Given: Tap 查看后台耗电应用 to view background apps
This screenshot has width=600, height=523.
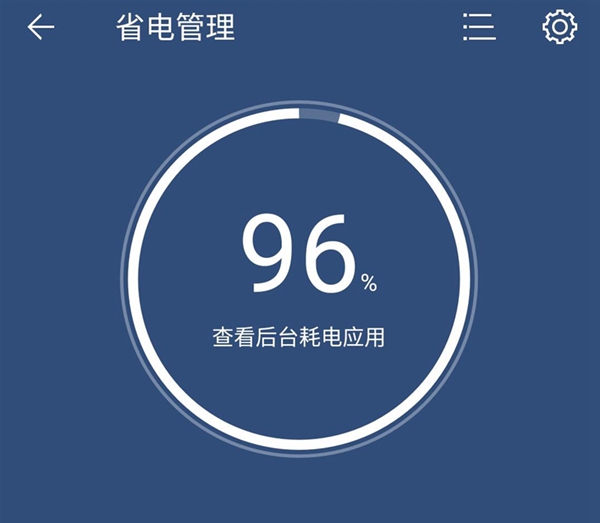Looking at the screenshot, I should point(299,338).
